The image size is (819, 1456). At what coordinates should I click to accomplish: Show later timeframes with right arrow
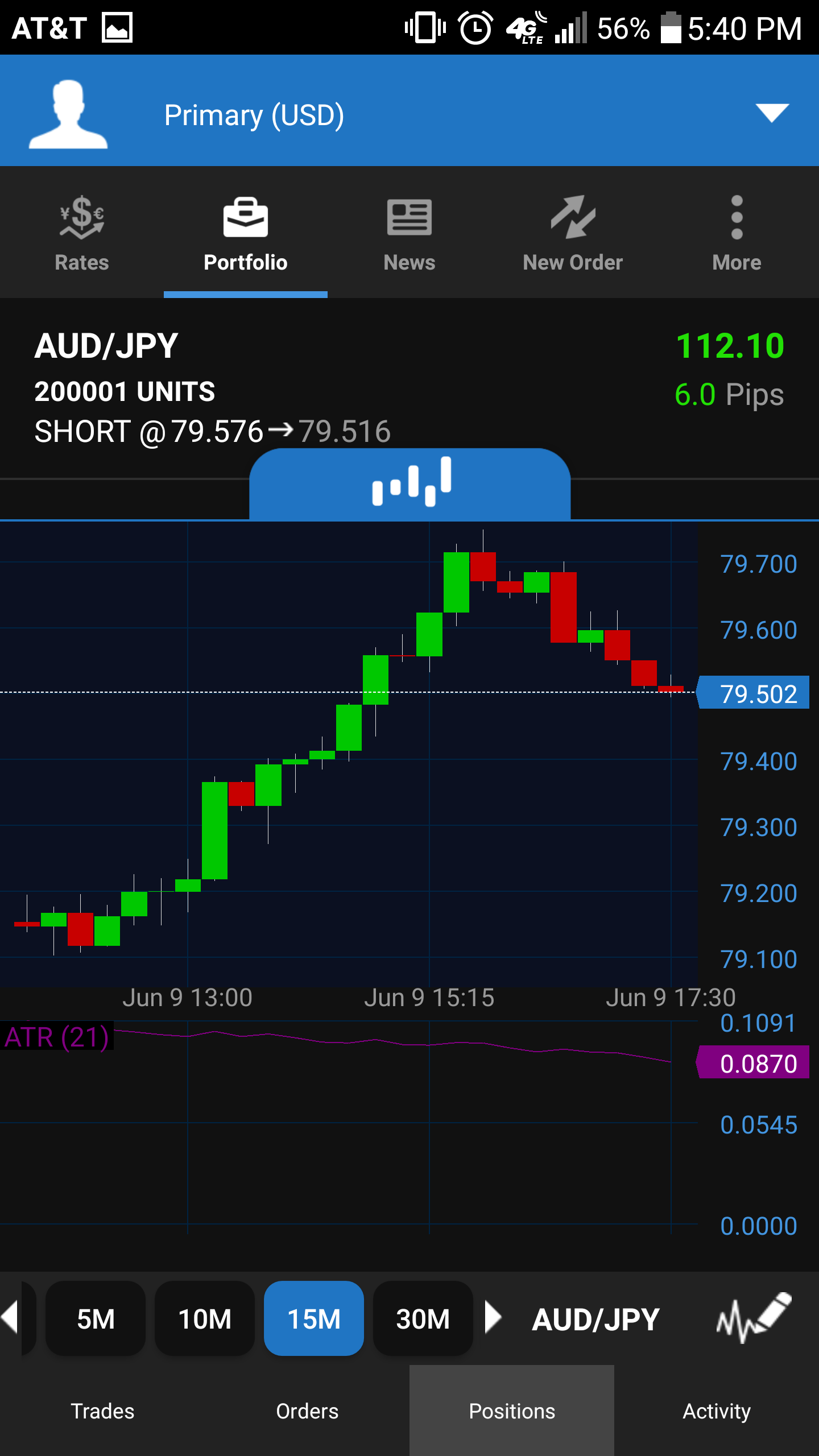[x=493, y=1317]
